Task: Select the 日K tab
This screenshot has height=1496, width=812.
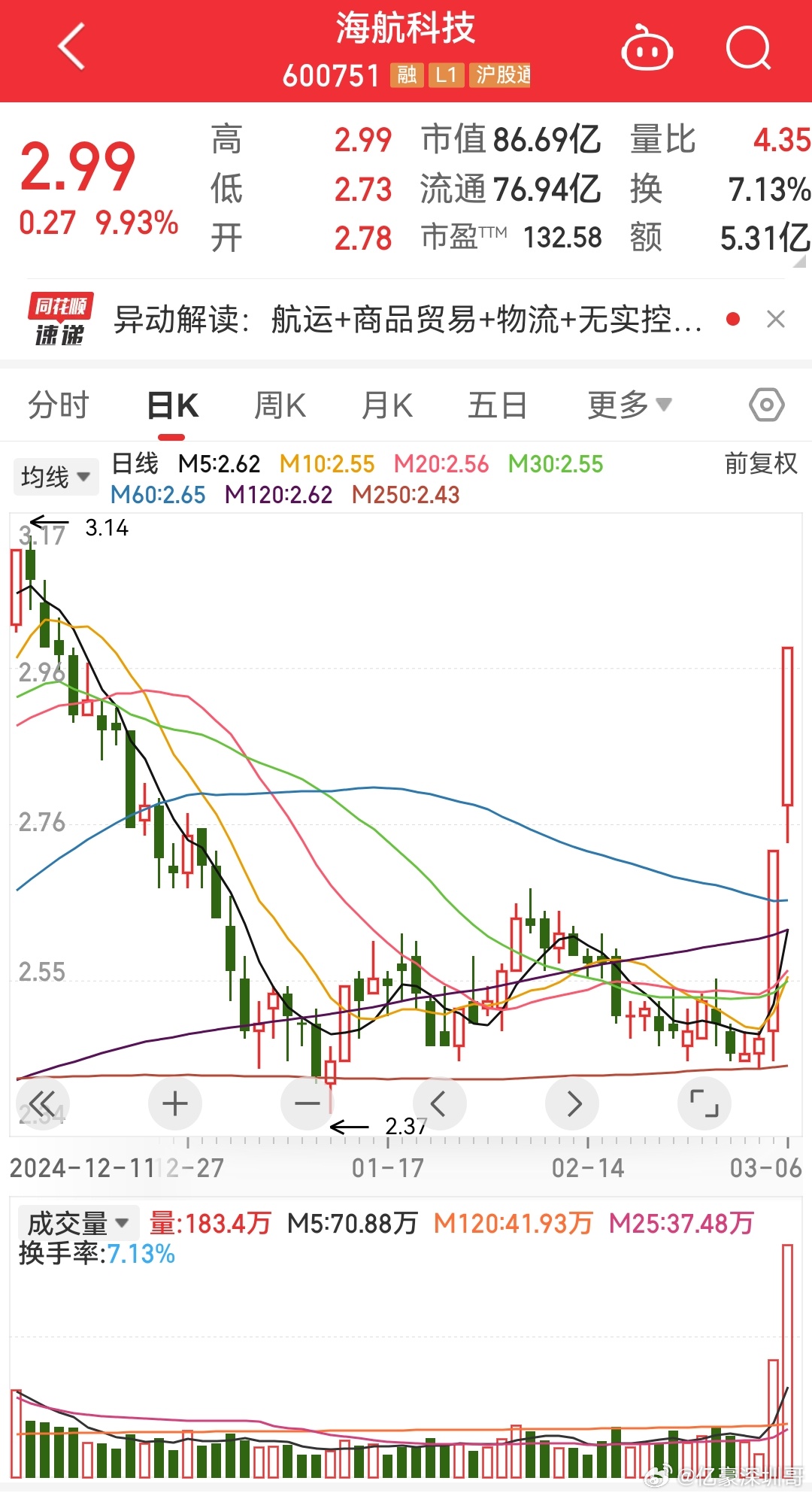Action: 172,405
